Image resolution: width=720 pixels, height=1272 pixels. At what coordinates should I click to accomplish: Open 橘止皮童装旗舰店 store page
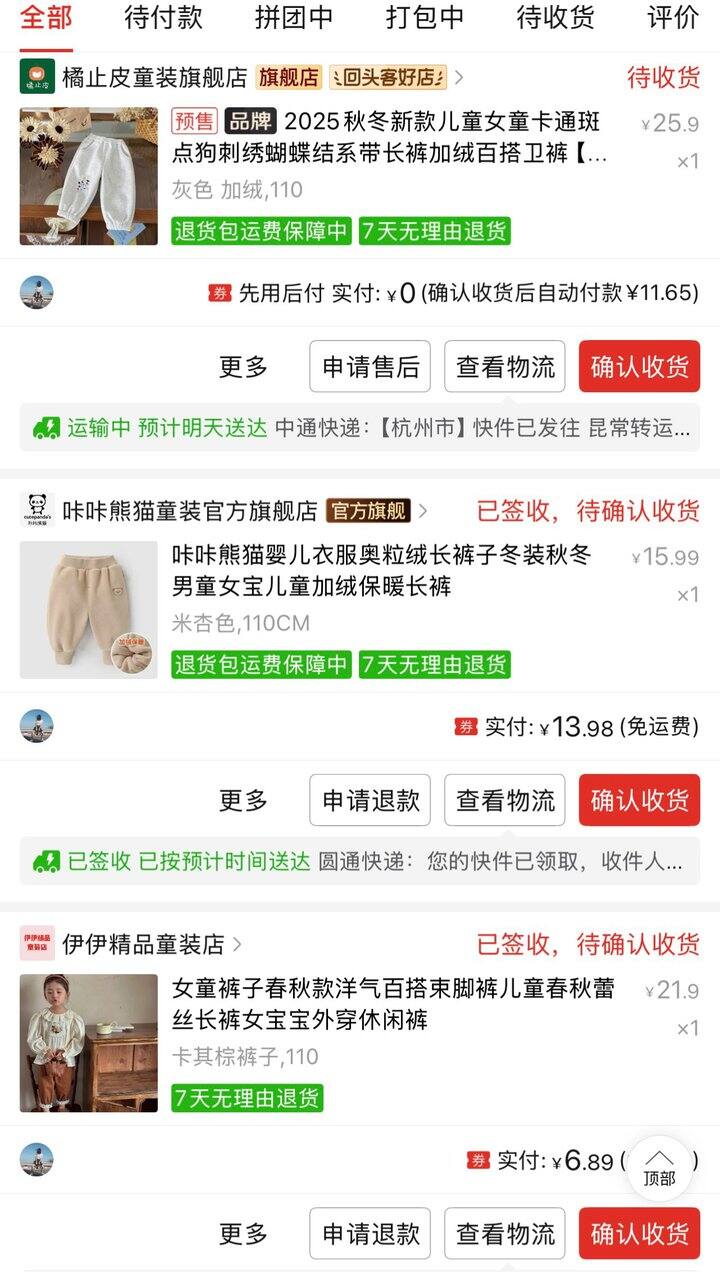(154, 77)
